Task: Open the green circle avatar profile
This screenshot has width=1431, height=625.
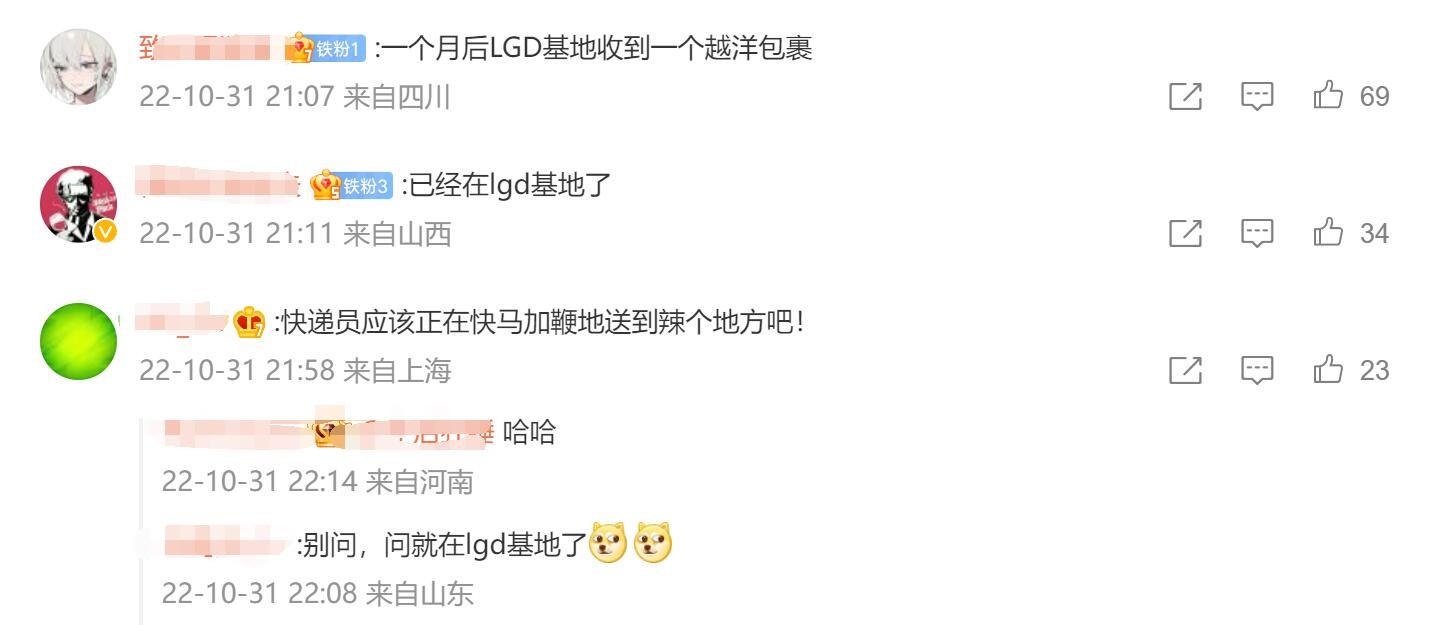Action: click(x=78, y=341)
